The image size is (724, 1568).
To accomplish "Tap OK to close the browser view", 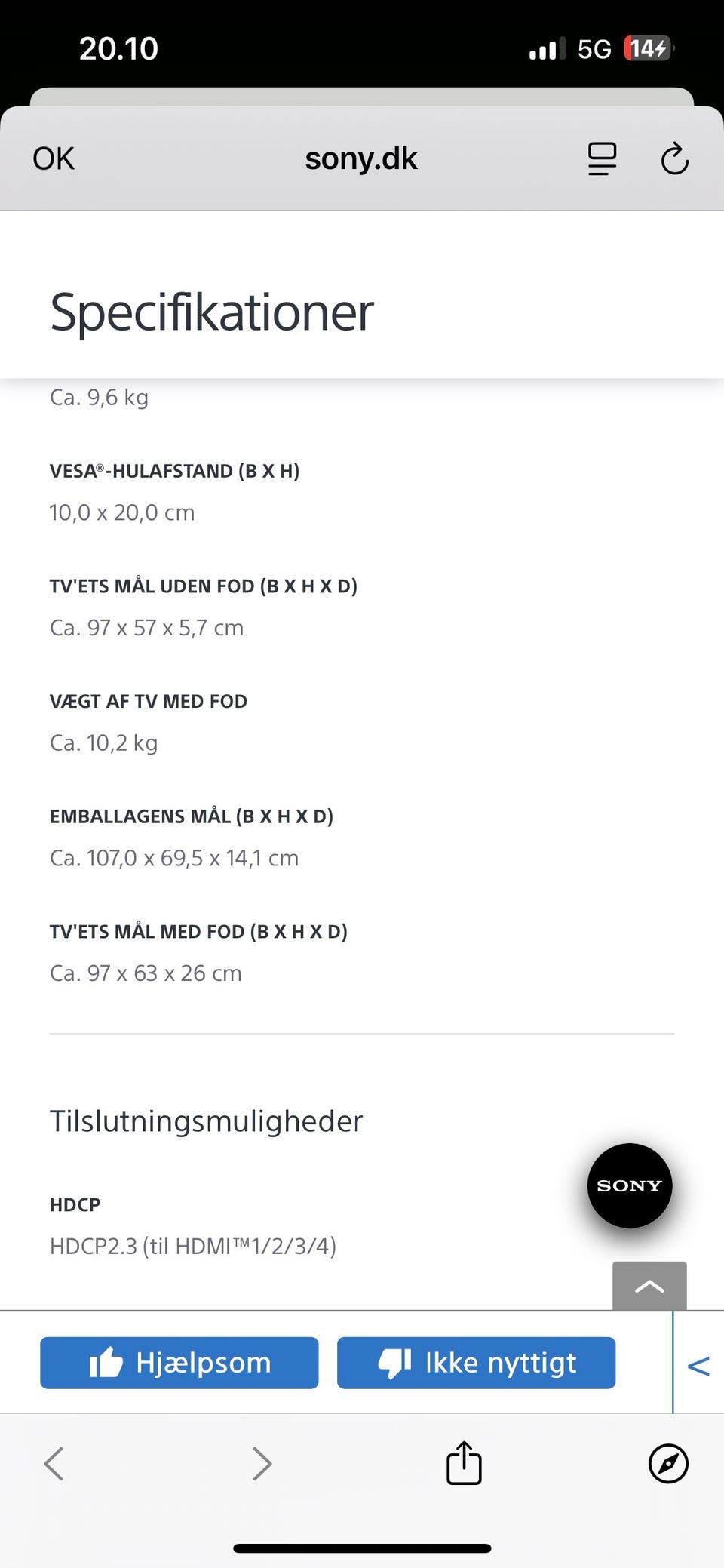I will tap(54, 158).
